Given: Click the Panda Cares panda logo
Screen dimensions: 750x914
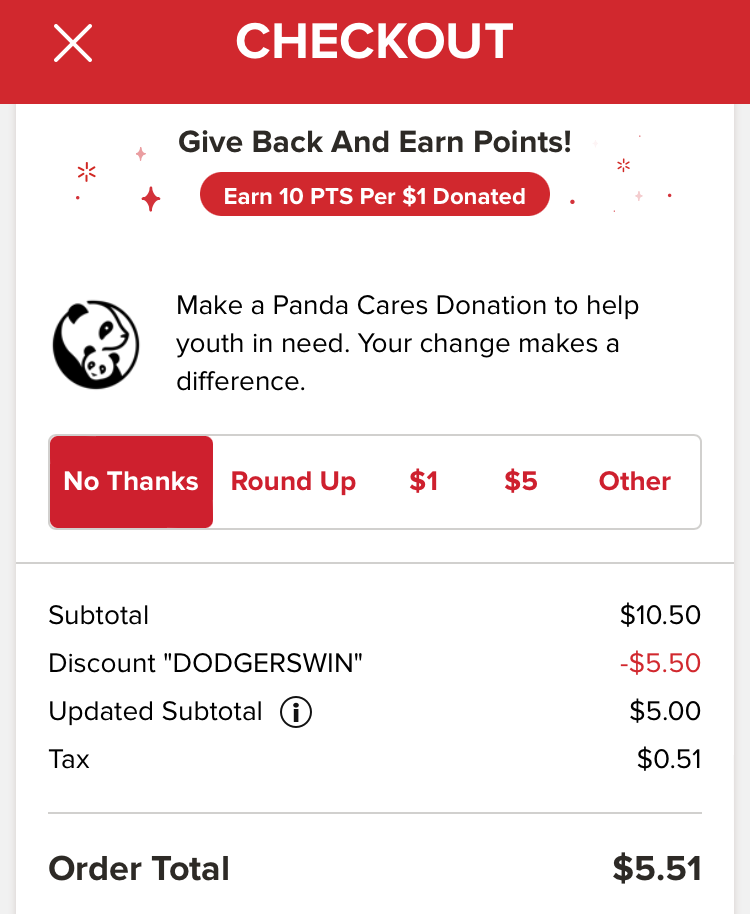Looking at the screenshot, I should pyautogui.click(x=96, y=343).
